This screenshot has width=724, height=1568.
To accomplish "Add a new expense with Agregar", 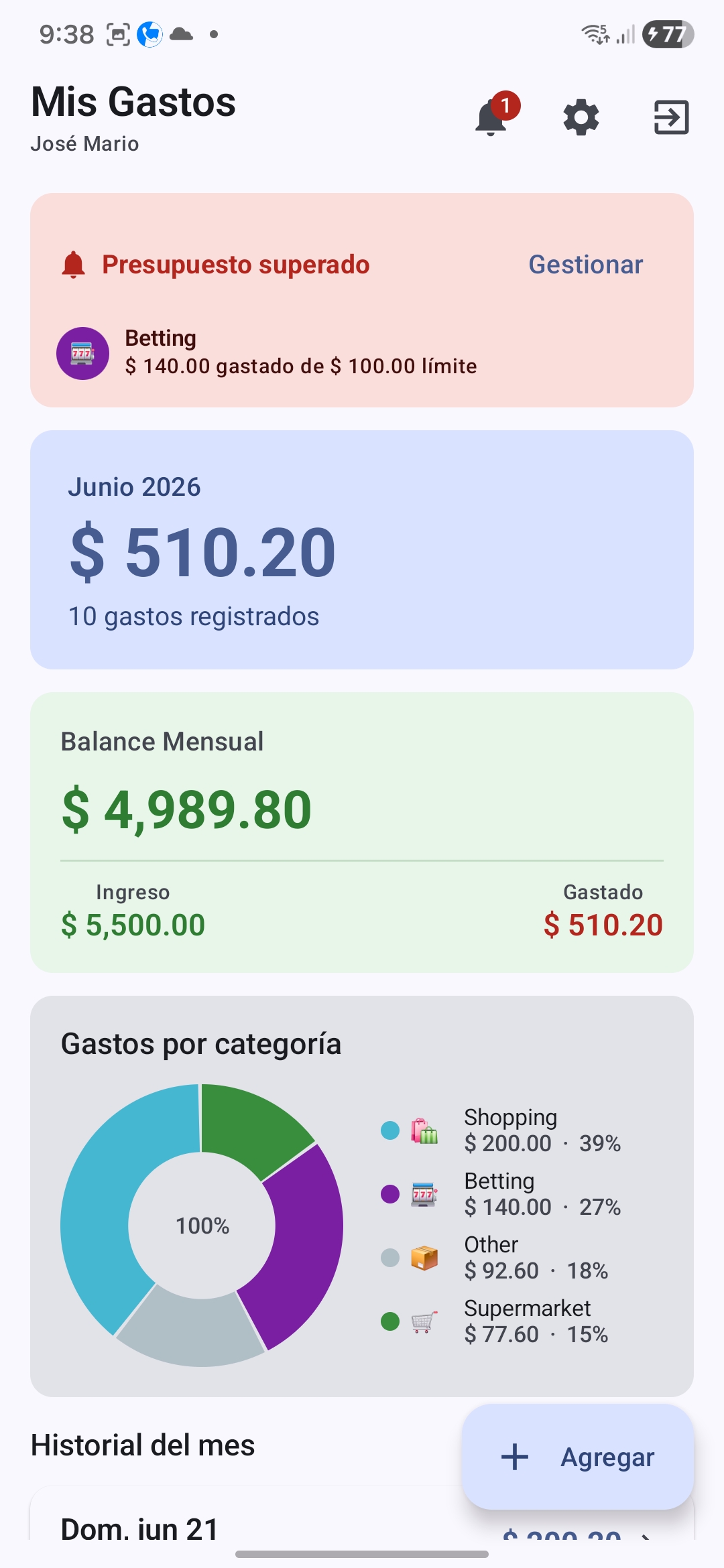I will point(578,1457).
